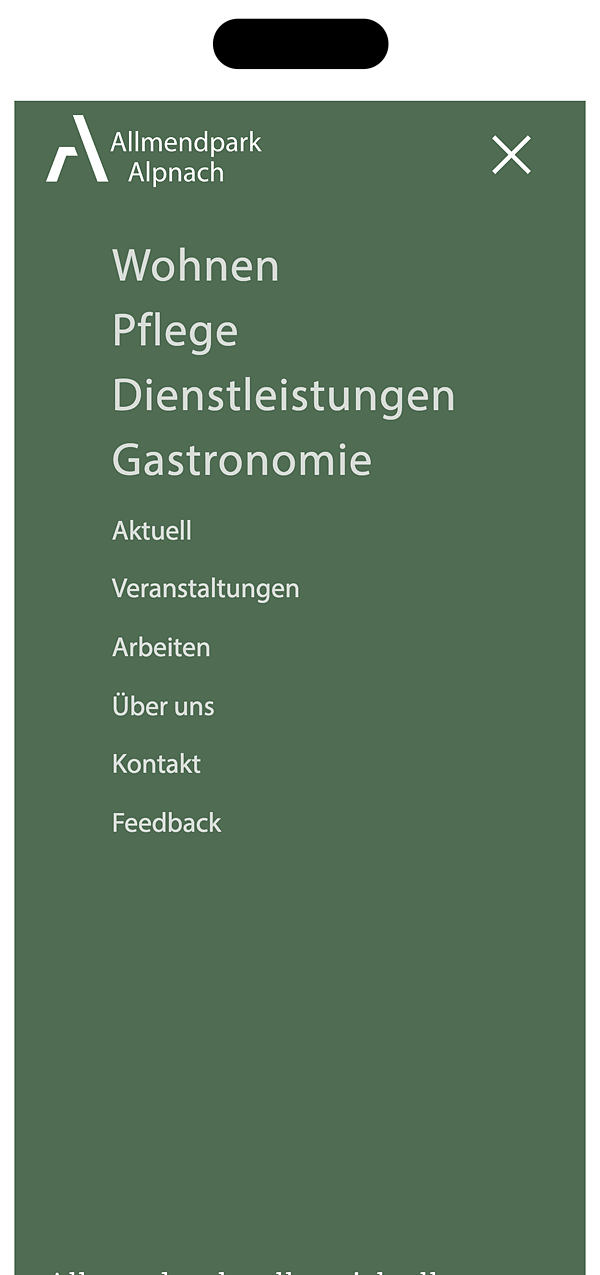This screenshot has width=600, height=1275.
Task: Tap the Allmendpark Alpnach logo to go home
Action: (x=154, y=152)
